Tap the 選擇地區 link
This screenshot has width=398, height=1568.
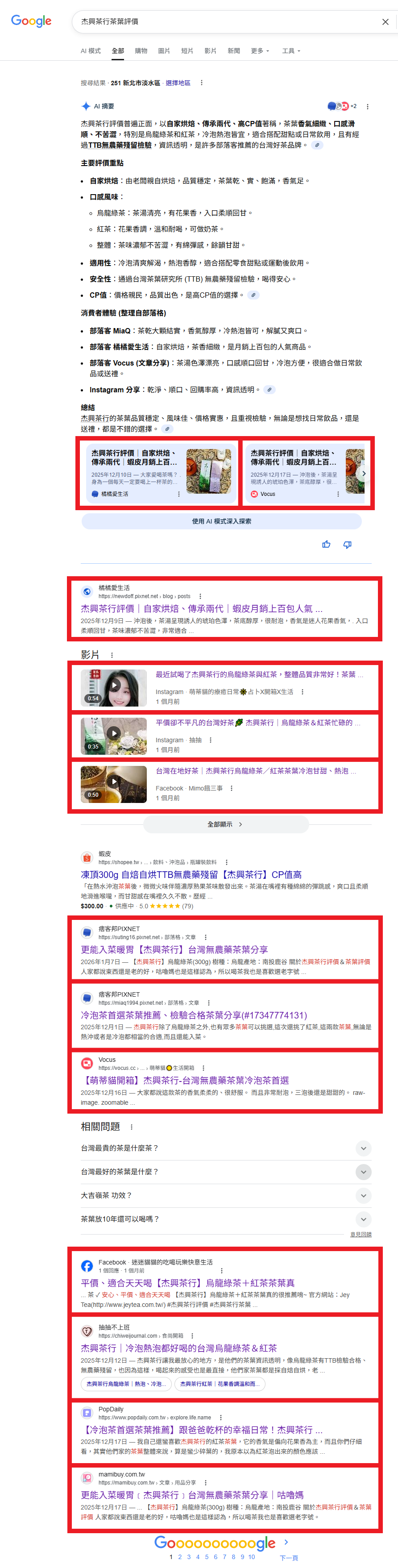point(178,83)
